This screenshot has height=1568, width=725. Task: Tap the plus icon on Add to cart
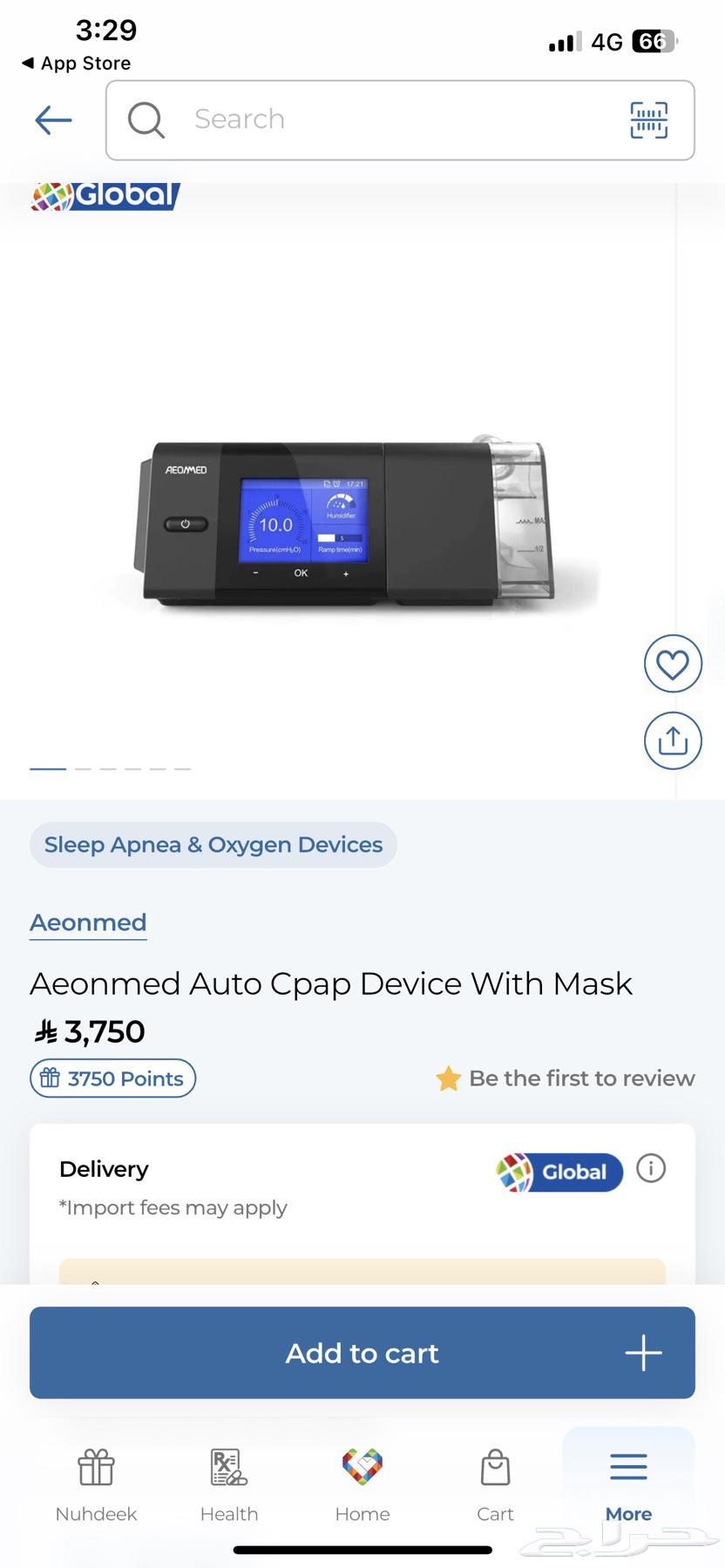tap(643, 1353)
